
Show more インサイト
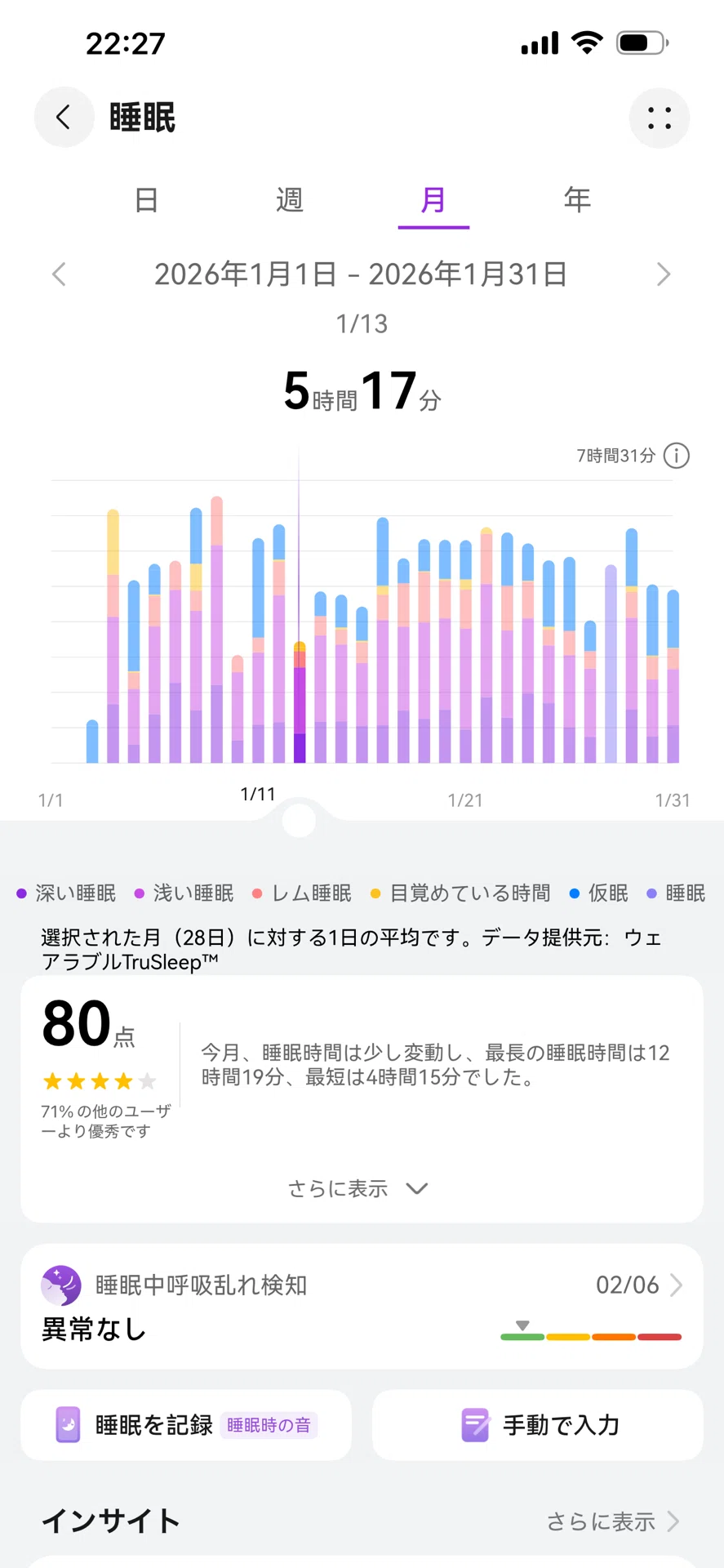[612, 1521]
